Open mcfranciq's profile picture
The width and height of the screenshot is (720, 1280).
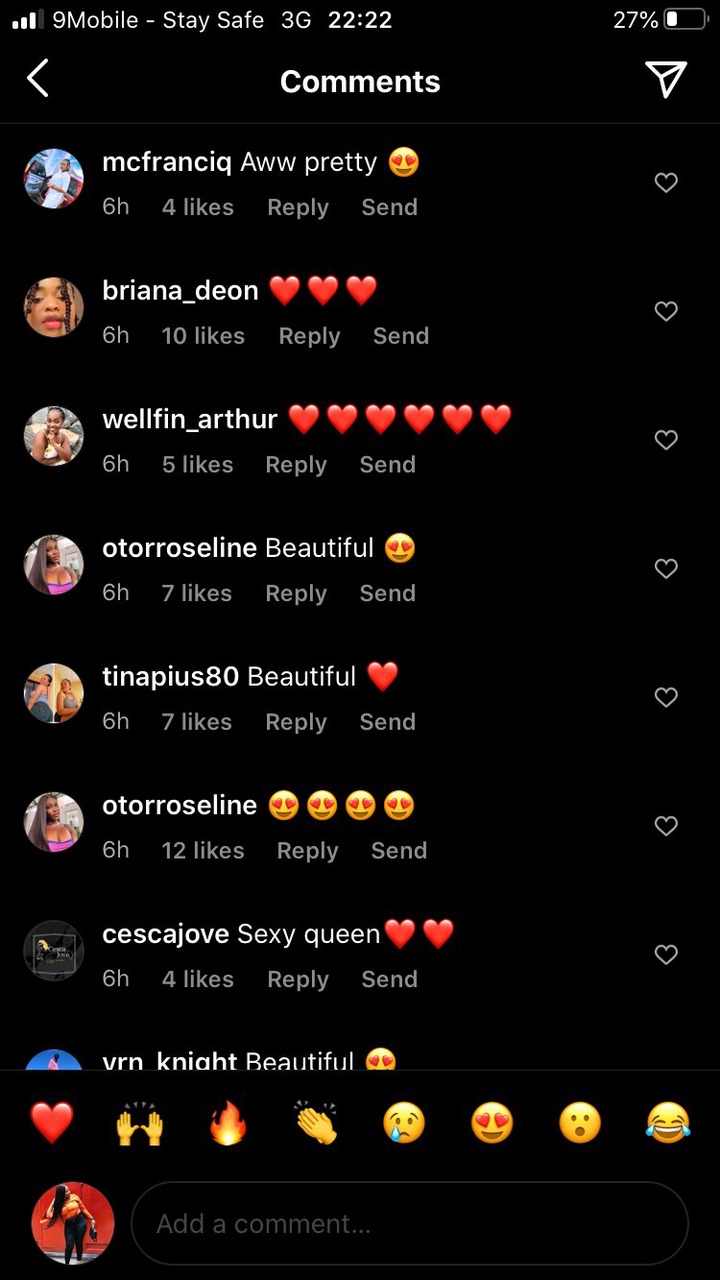(x=53, y=179)
